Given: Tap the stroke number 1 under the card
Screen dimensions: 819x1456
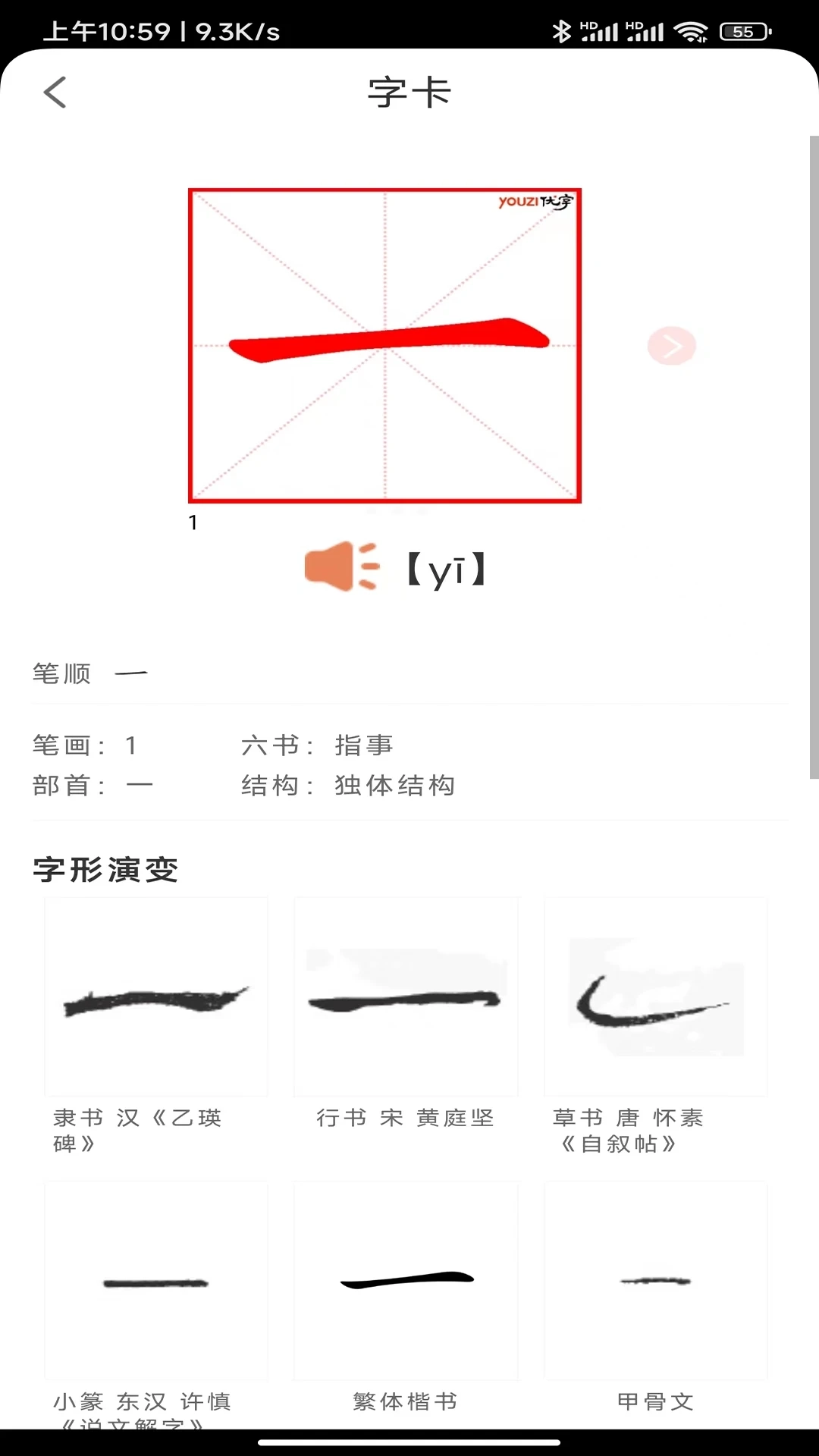Looking at the screenshot, I should click(x=192, y=521).
